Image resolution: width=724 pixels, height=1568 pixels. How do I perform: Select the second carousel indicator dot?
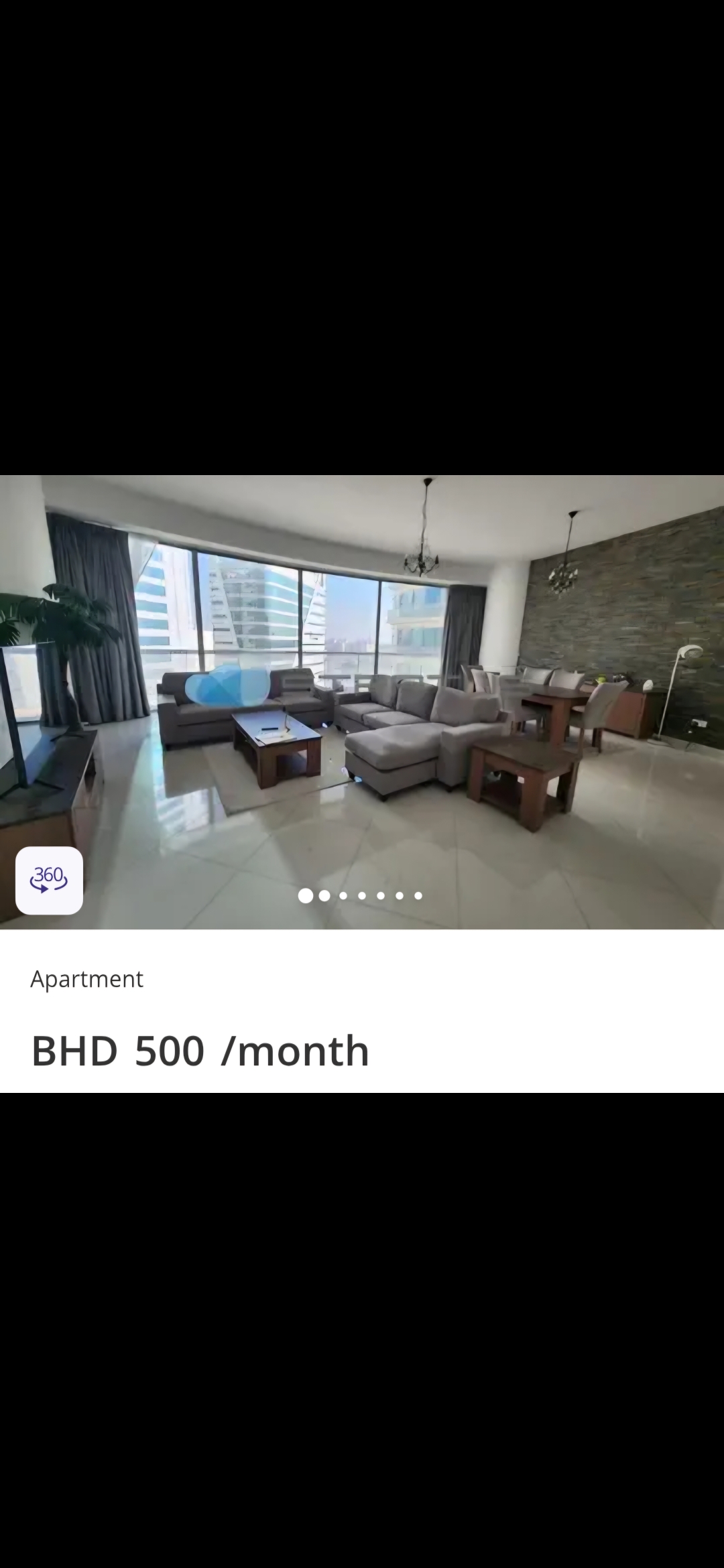(x=325, y=896)
